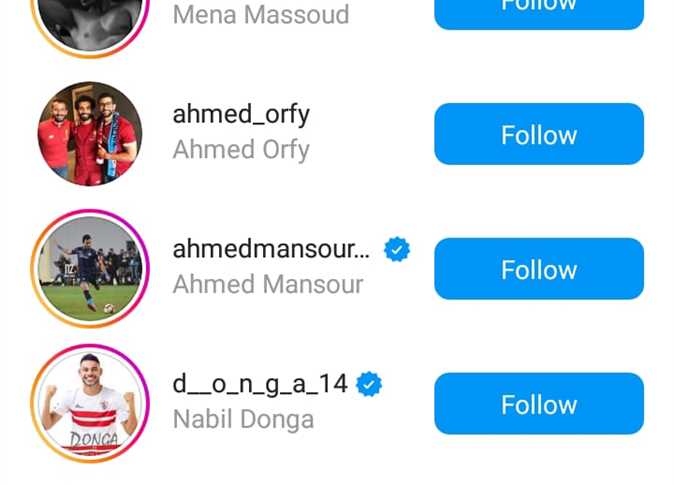The image size is (674, 485).
Task: View Ahmed Mansour's story avatar
Action: (90, 269)
